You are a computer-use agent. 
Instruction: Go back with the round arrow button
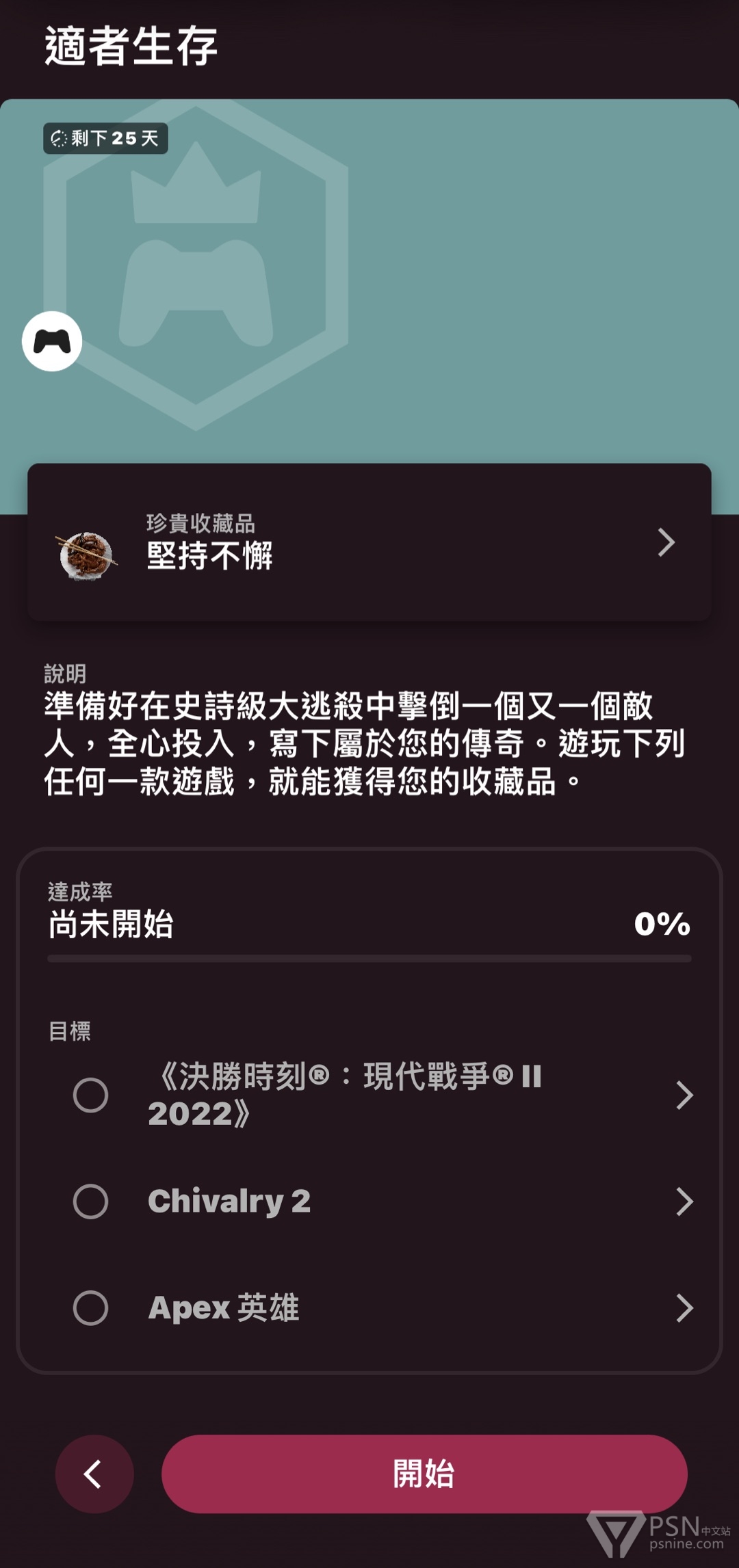(94, 1474)
